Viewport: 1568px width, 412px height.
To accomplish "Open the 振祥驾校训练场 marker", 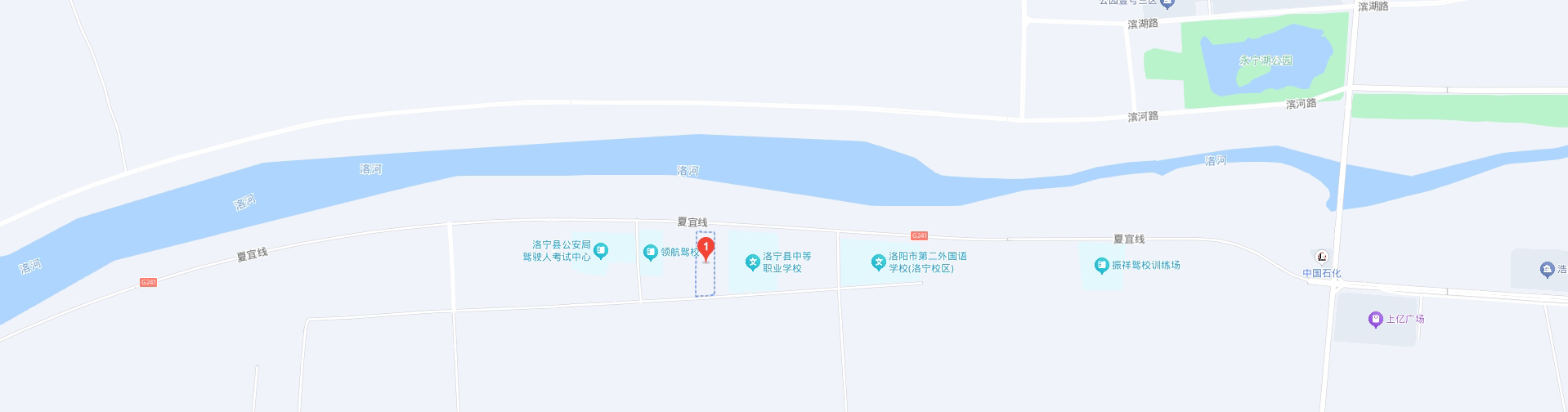I will pos(1102,265).
